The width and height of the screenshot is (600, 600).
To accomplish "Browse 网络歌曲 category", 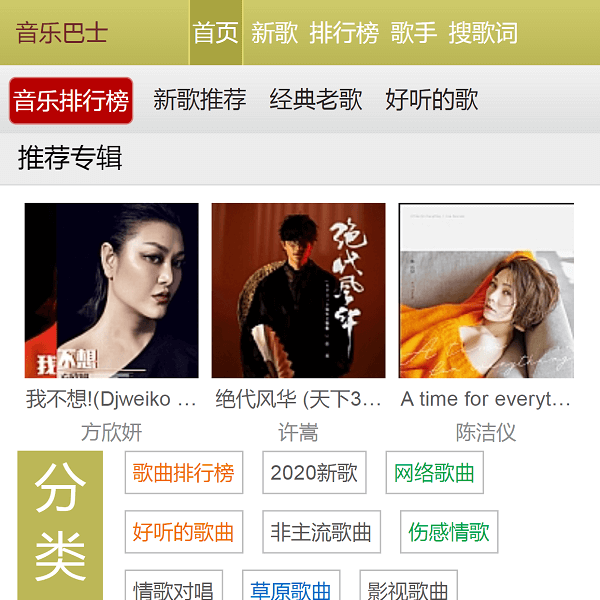I will pos(434,473).
